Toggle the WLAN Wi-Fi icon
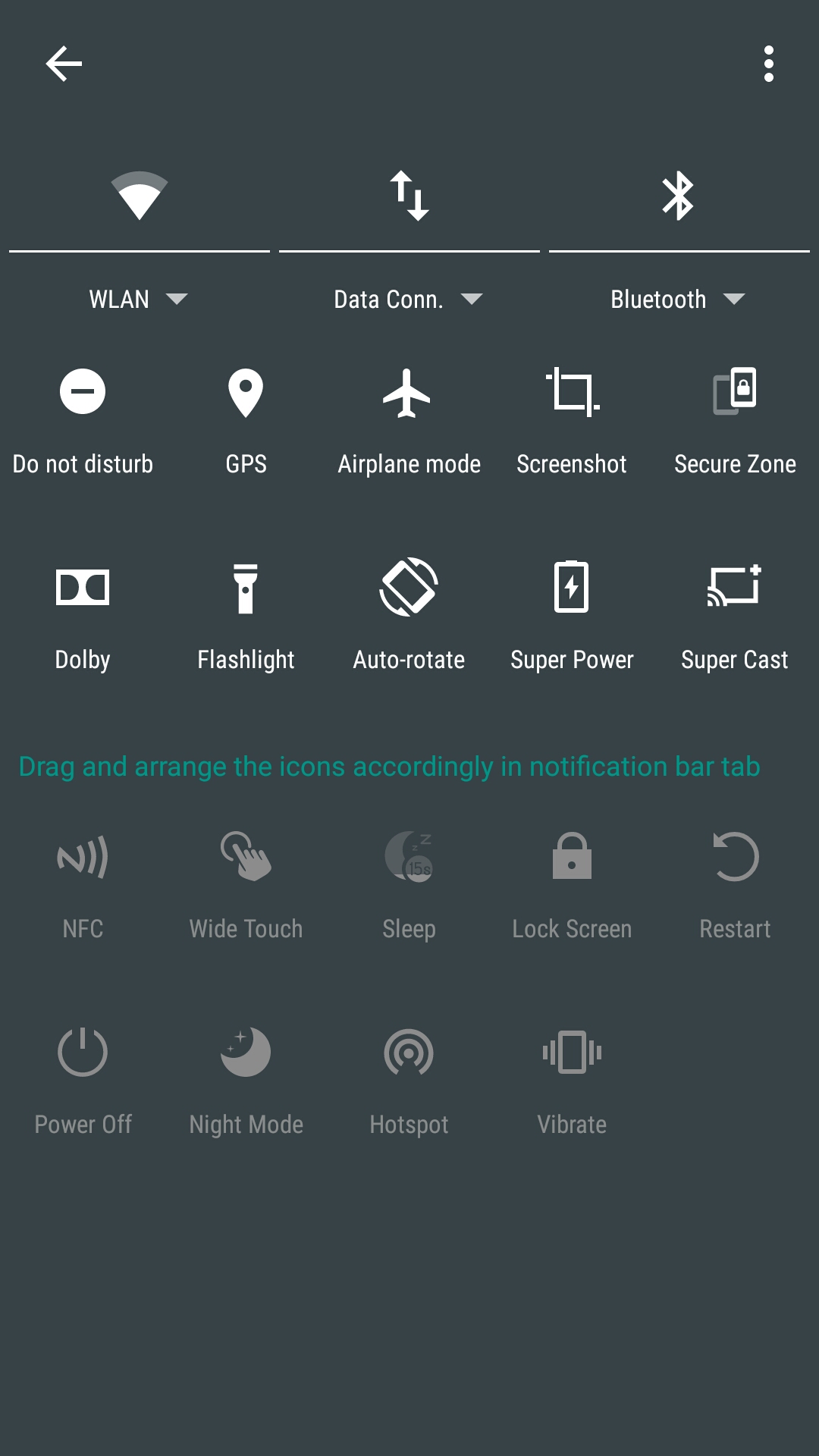 pyautogui.click(x=140, y=196)
